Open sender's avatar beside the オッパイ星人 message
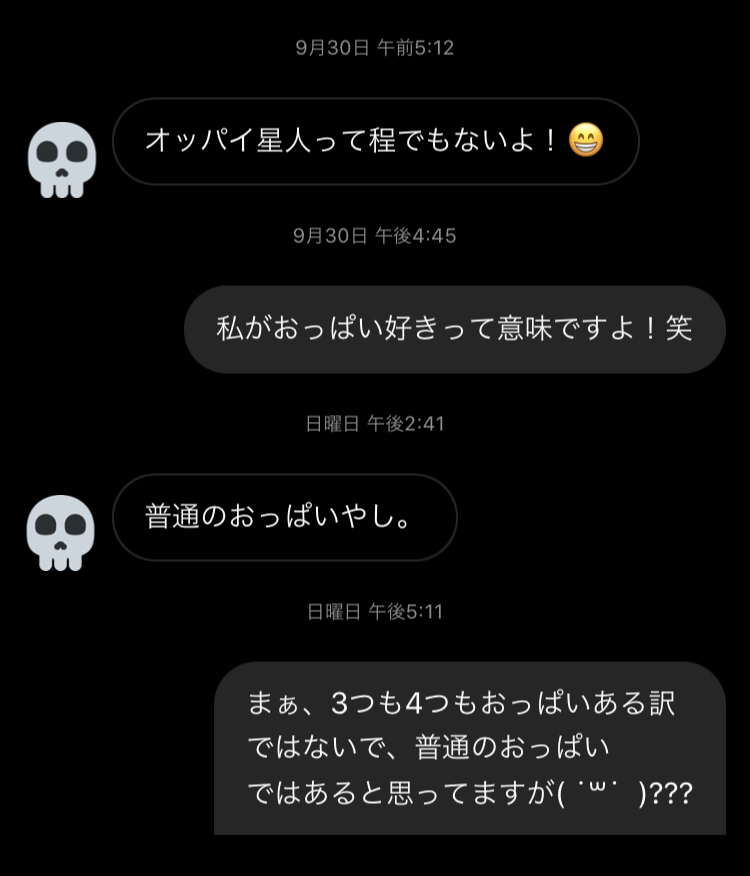Screen dimensions: 750x876 coord(61,159)
